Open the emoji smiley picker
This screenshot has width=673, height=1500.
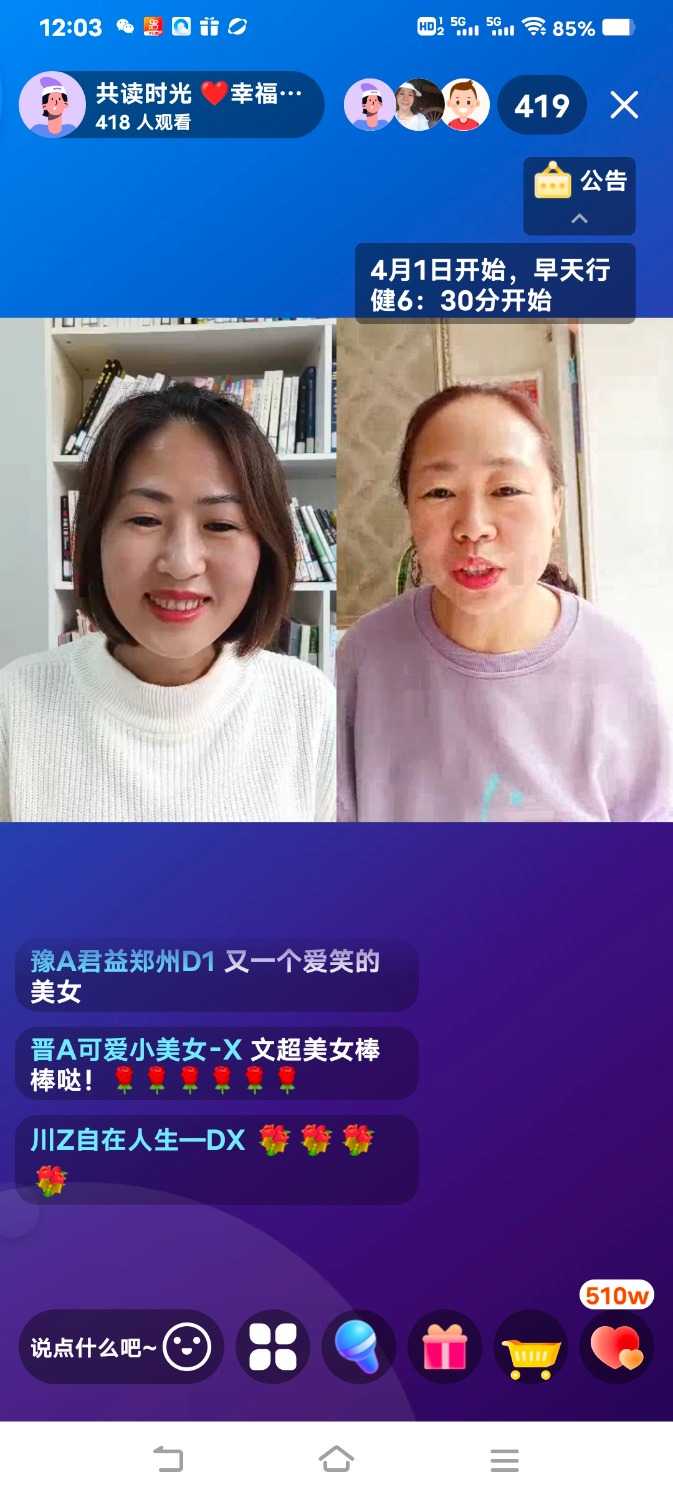(x=187, y=1348)
